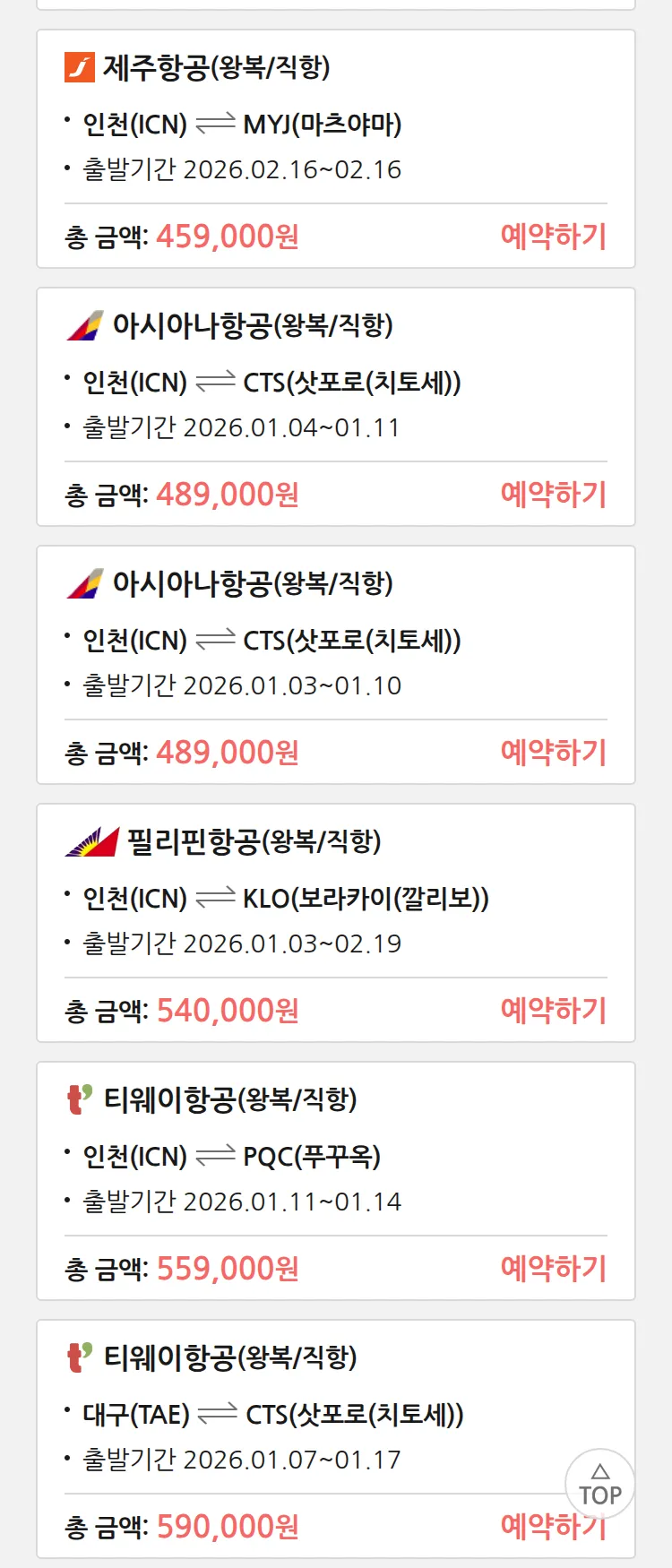This screenshot has width=672, height=1568.
Task: Tap 예약하기 for 필리핀항공 KLO 보라카이 flight
Action: point(553,1011)
